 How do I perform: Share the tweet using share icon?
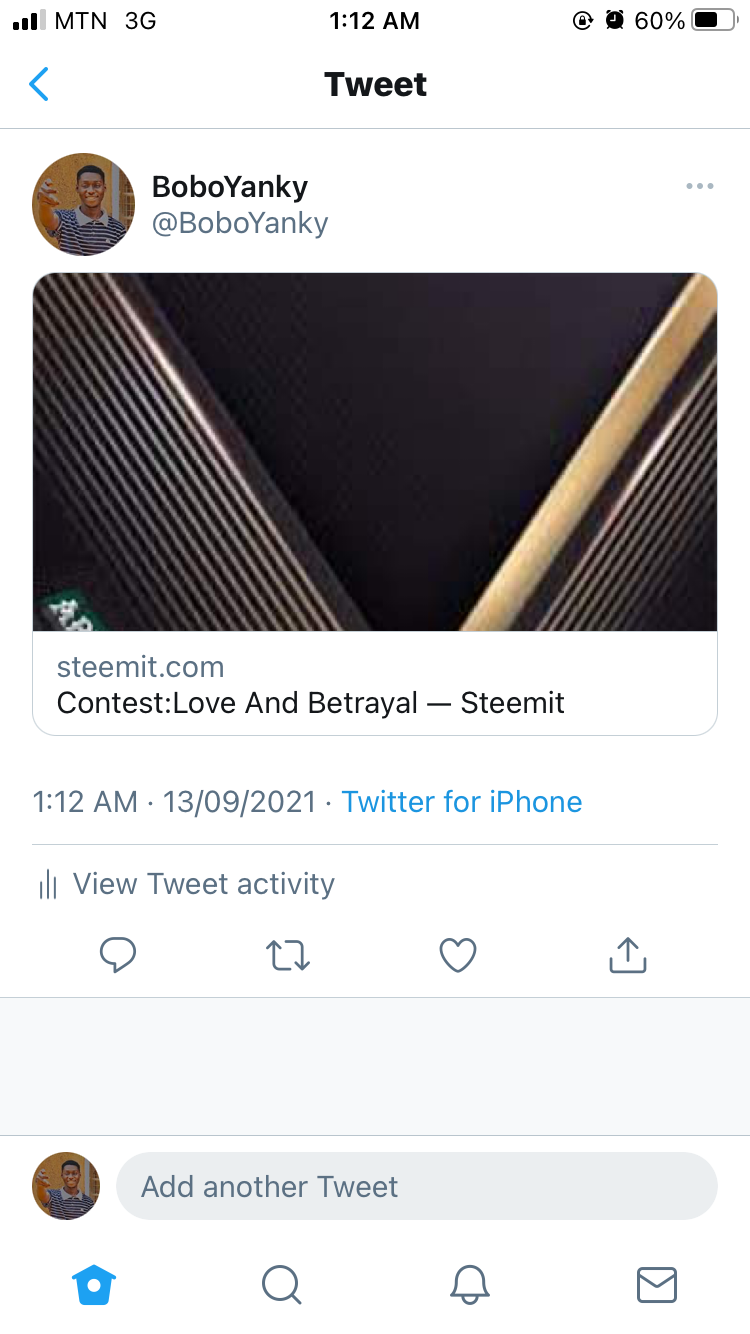[x=628, y=955]
